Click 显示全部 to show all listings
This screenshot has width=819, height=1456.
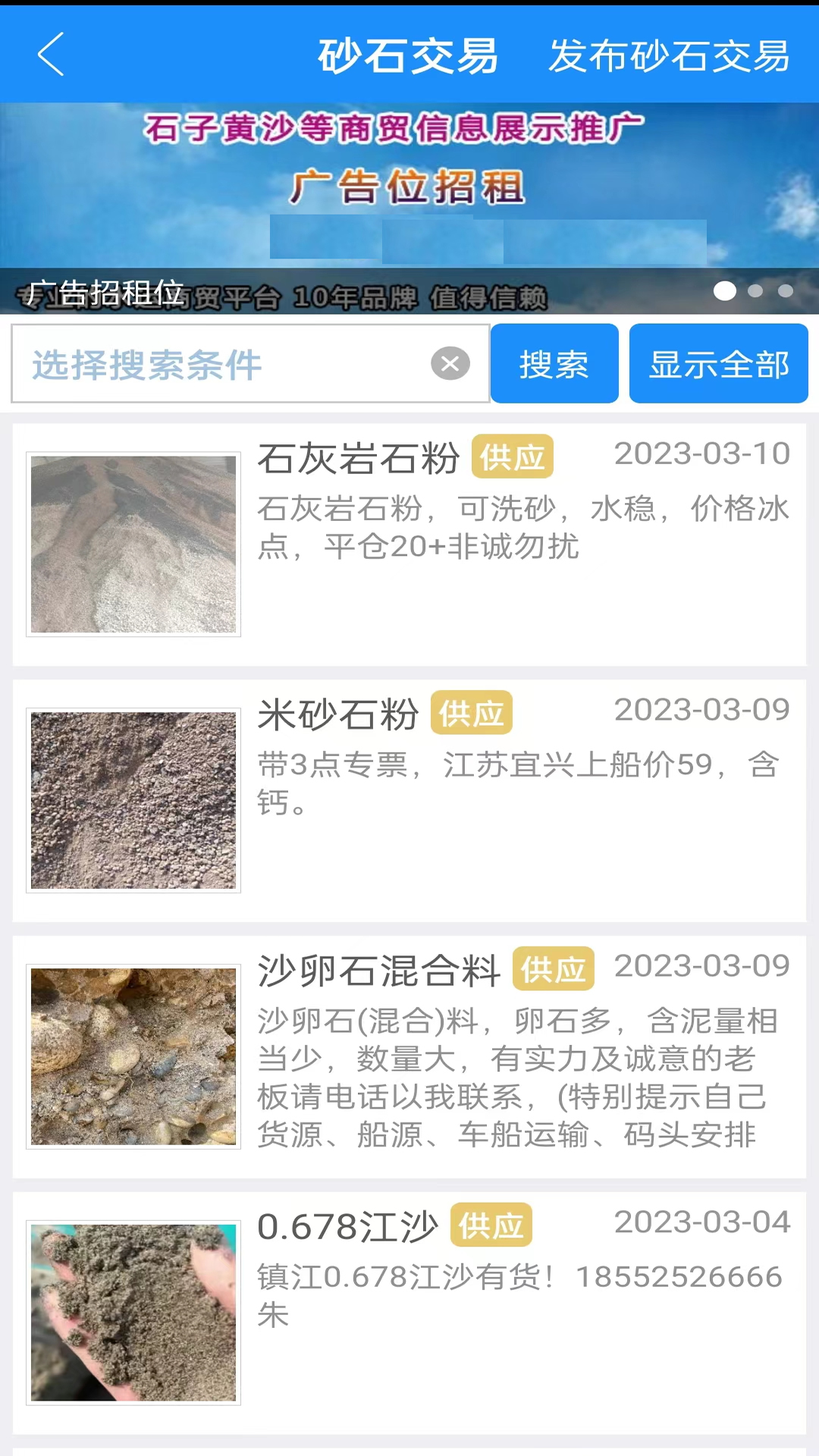pyautogui.click(x=718, y=363)
